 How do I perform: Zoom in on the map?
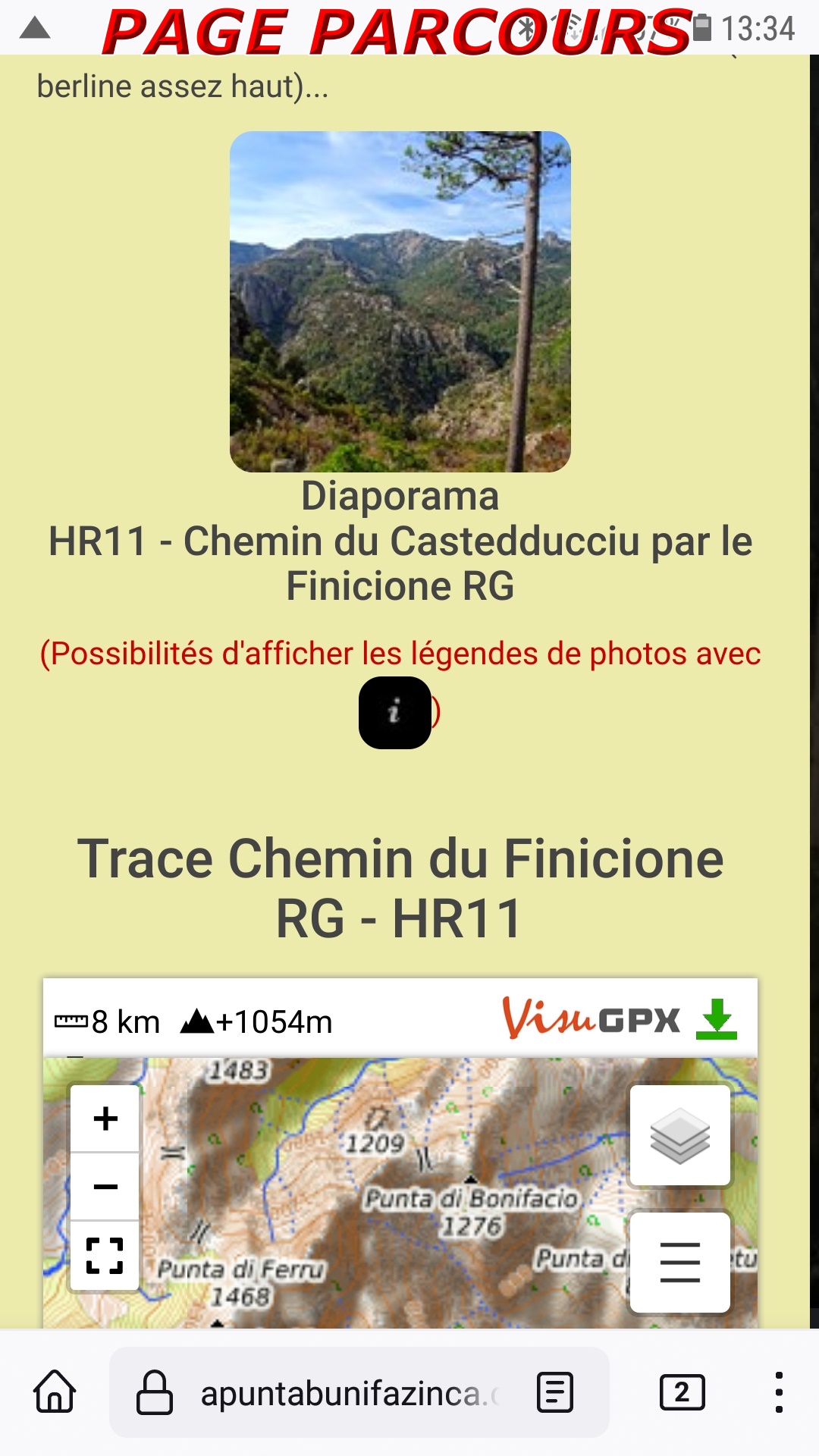(105, 1119)
